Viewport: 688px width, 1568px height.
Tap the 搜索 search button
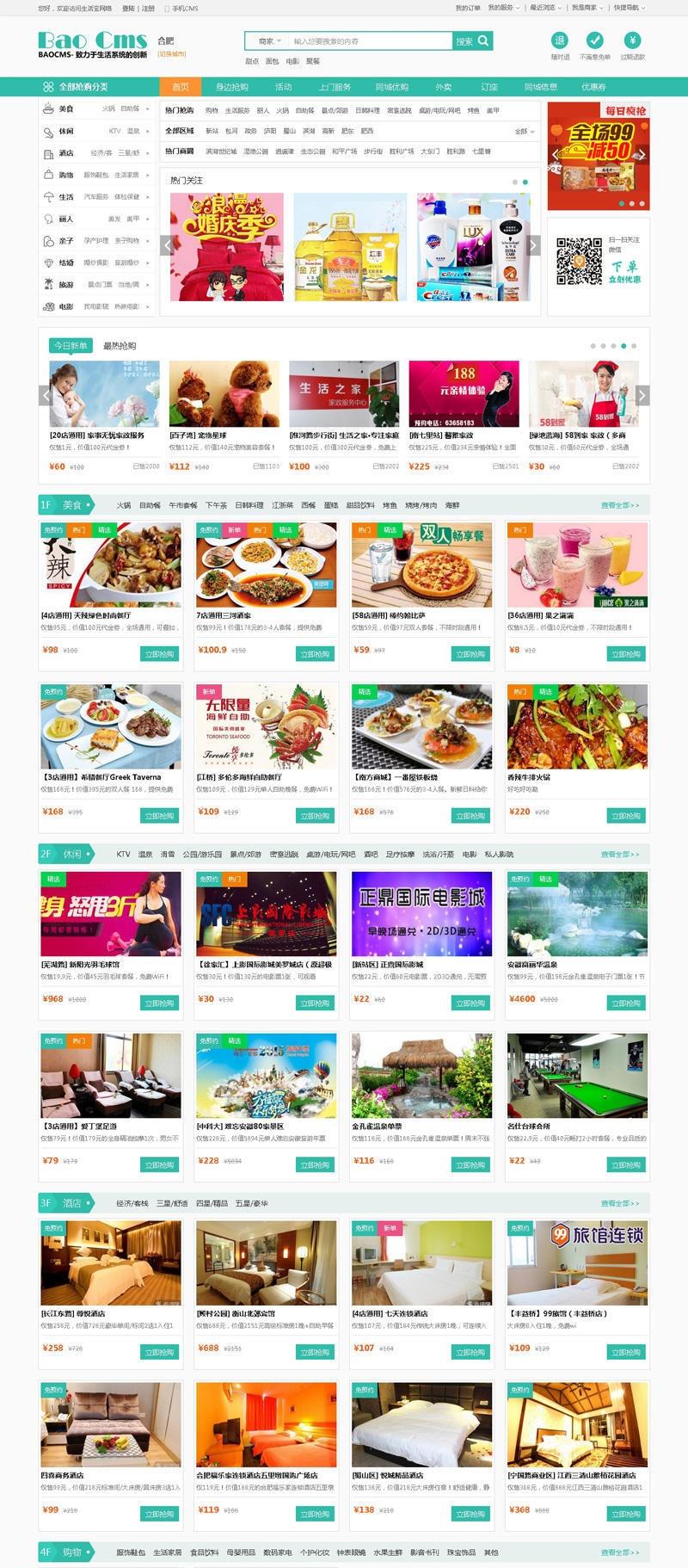point(472,40)
